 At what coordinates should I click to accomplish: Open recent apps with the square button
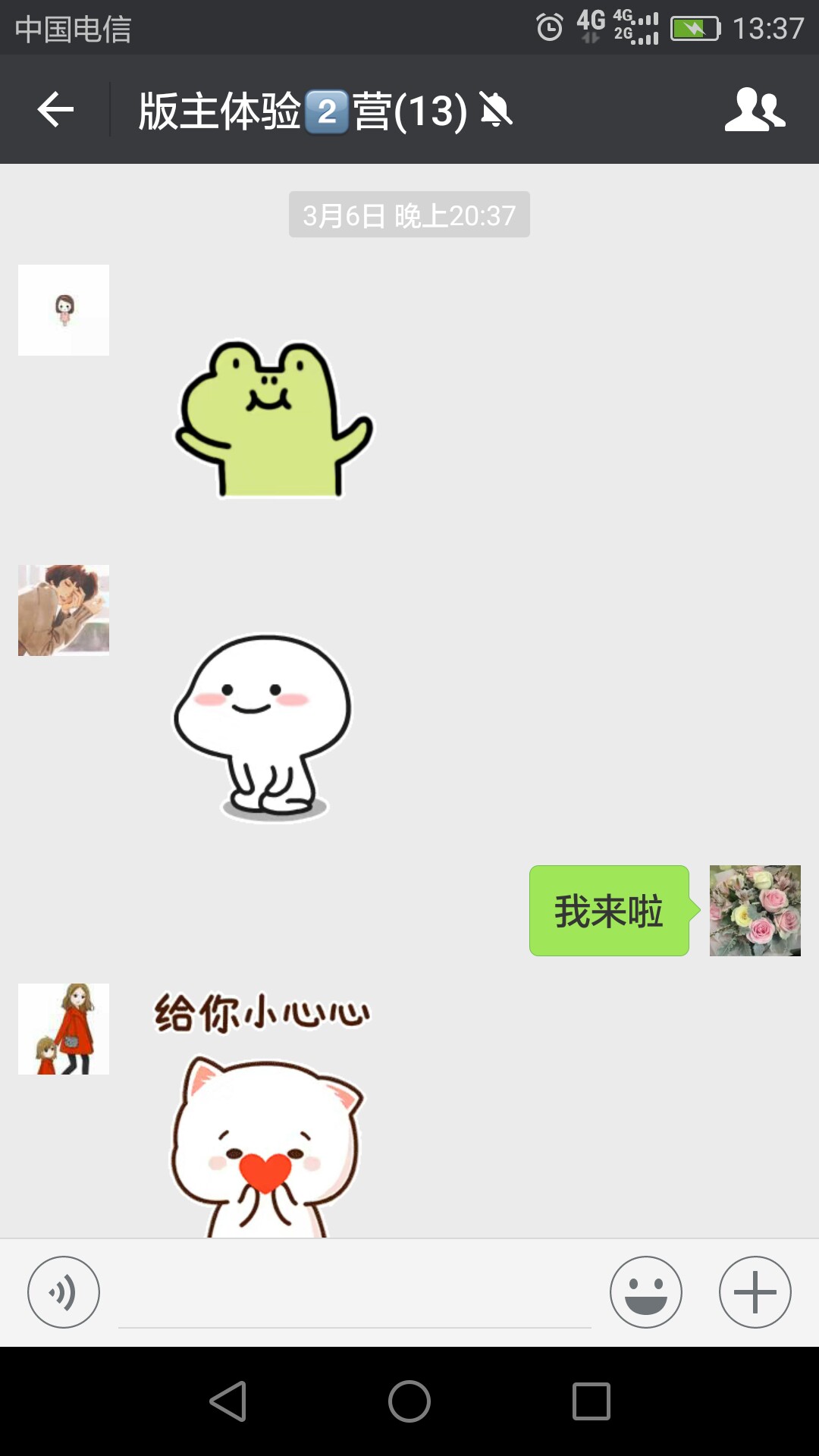[x=591, y=1401]
